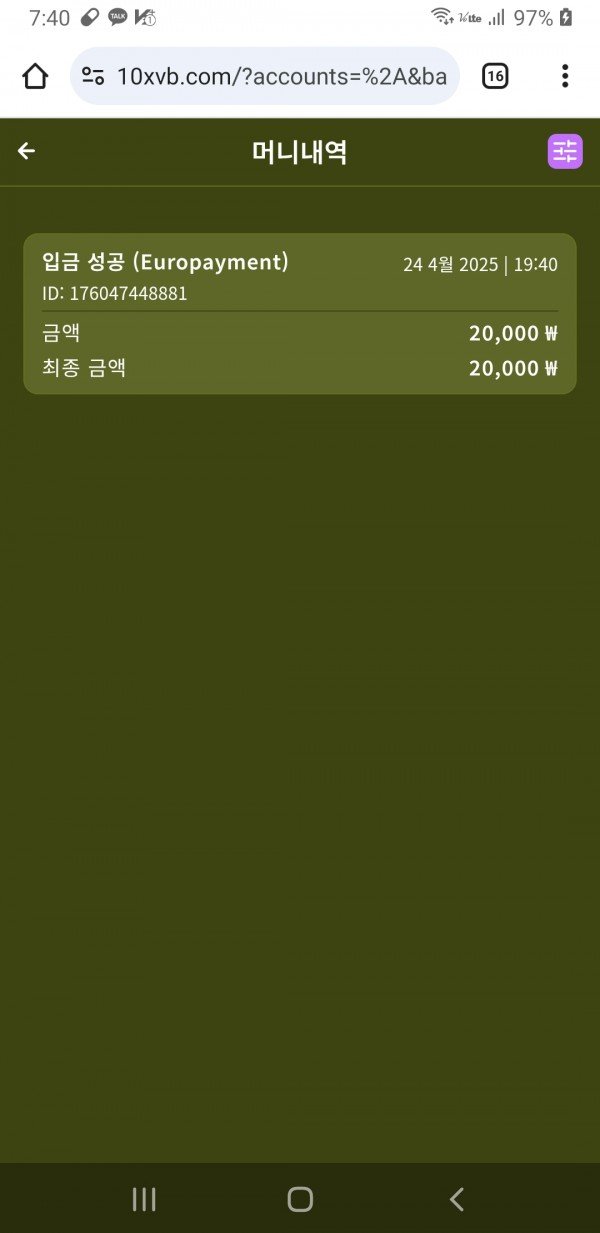
Task: Open the purple filter settings icon
Action: (565, 151)
